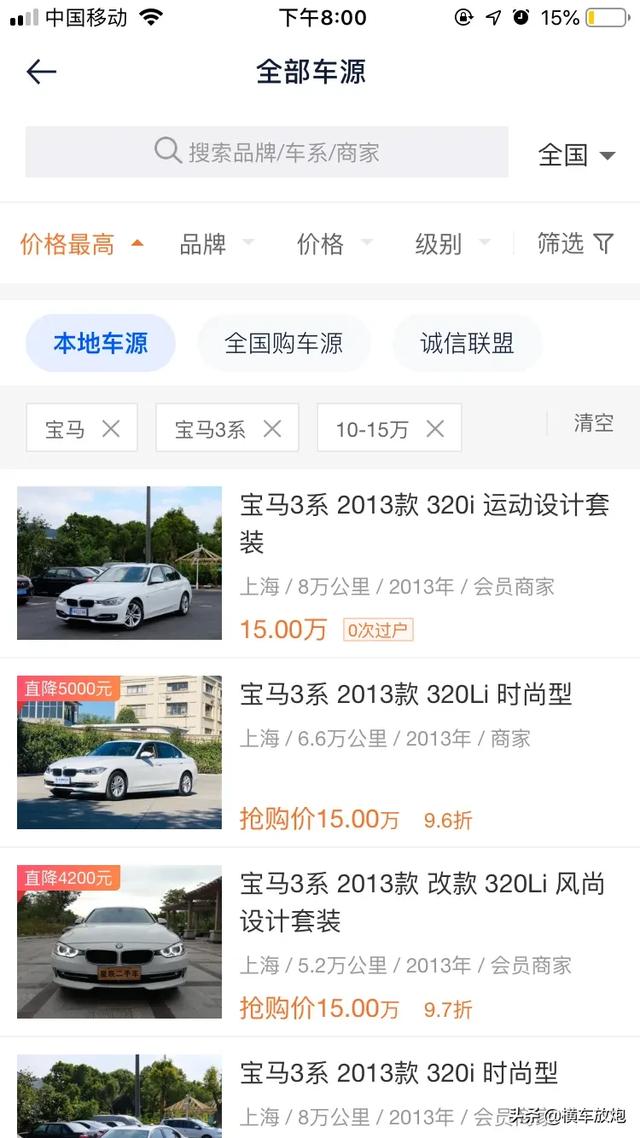640x1138 pixels.
Task: Open the 搜索品牌/车系/商家 search box
Action: 267,152
